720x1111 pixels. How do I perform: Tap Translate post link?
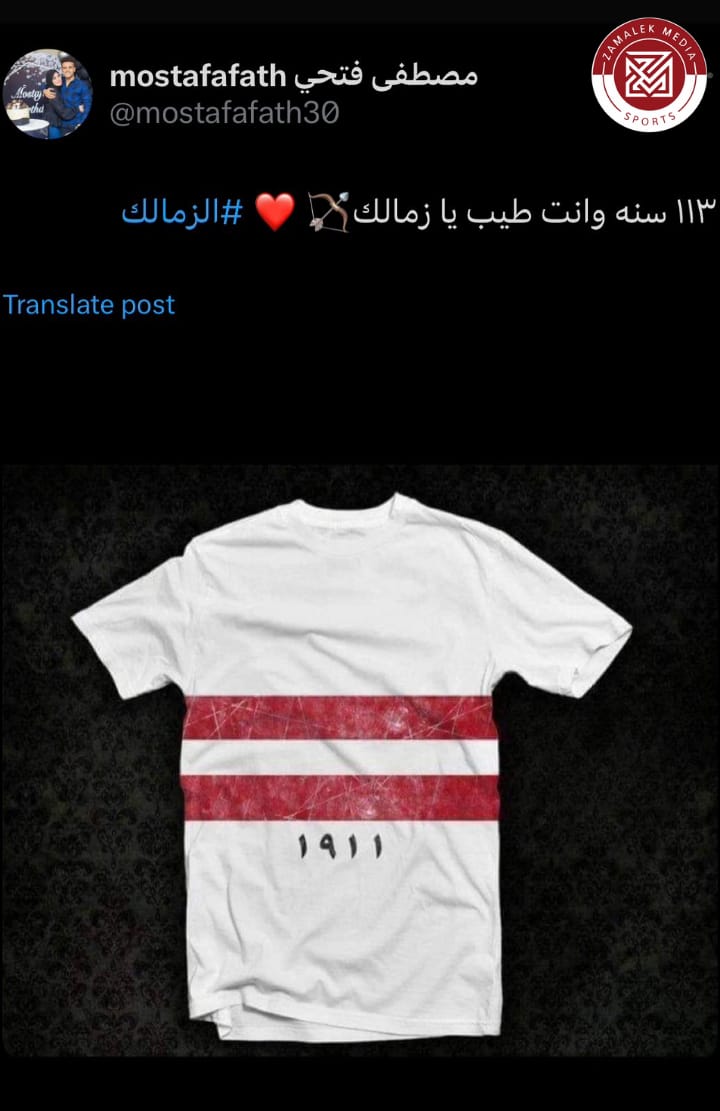(x=89, y=305)
